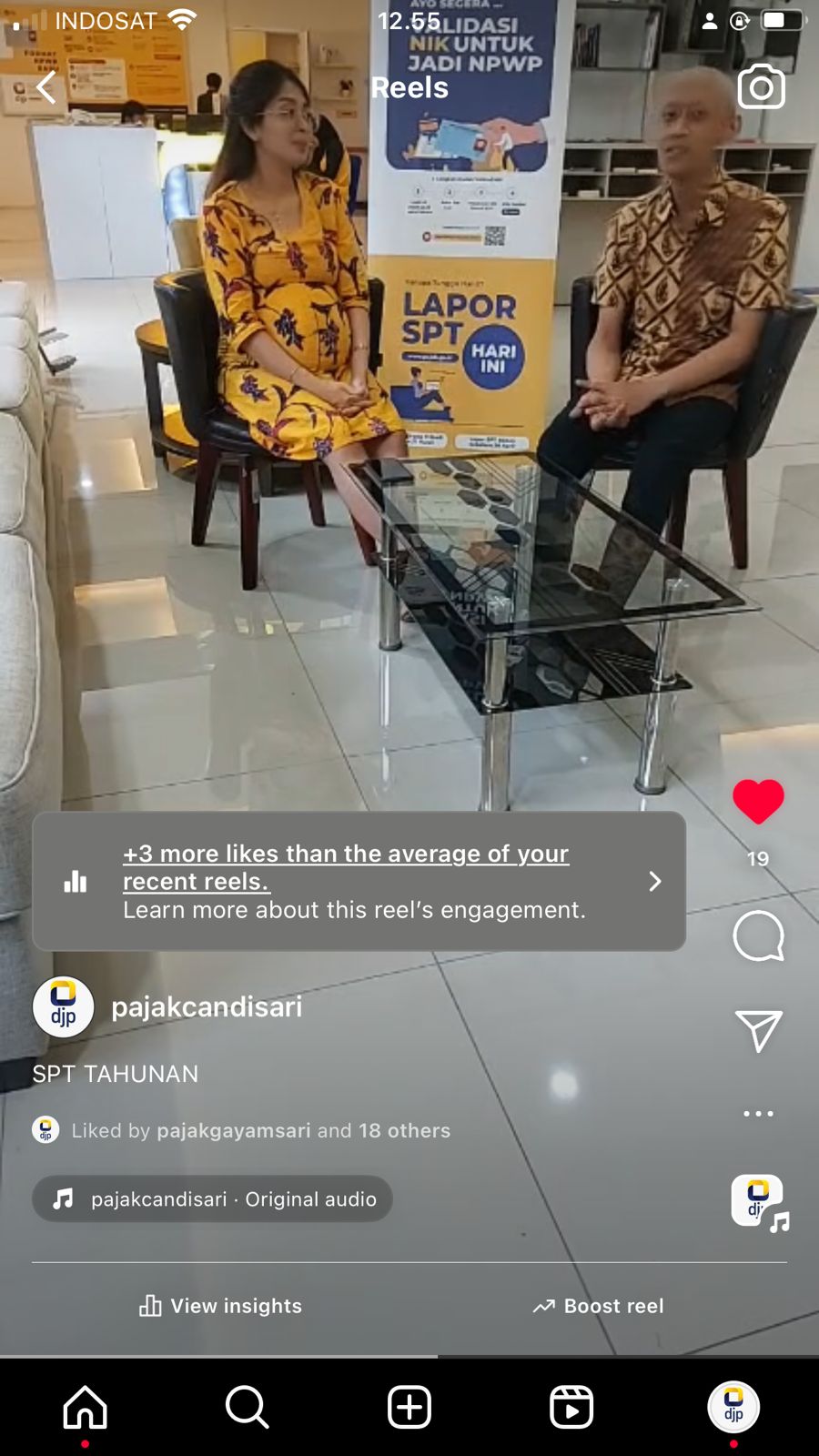Open the Reels tab
Screen dimensions: 819x1456
point(571,1407)
